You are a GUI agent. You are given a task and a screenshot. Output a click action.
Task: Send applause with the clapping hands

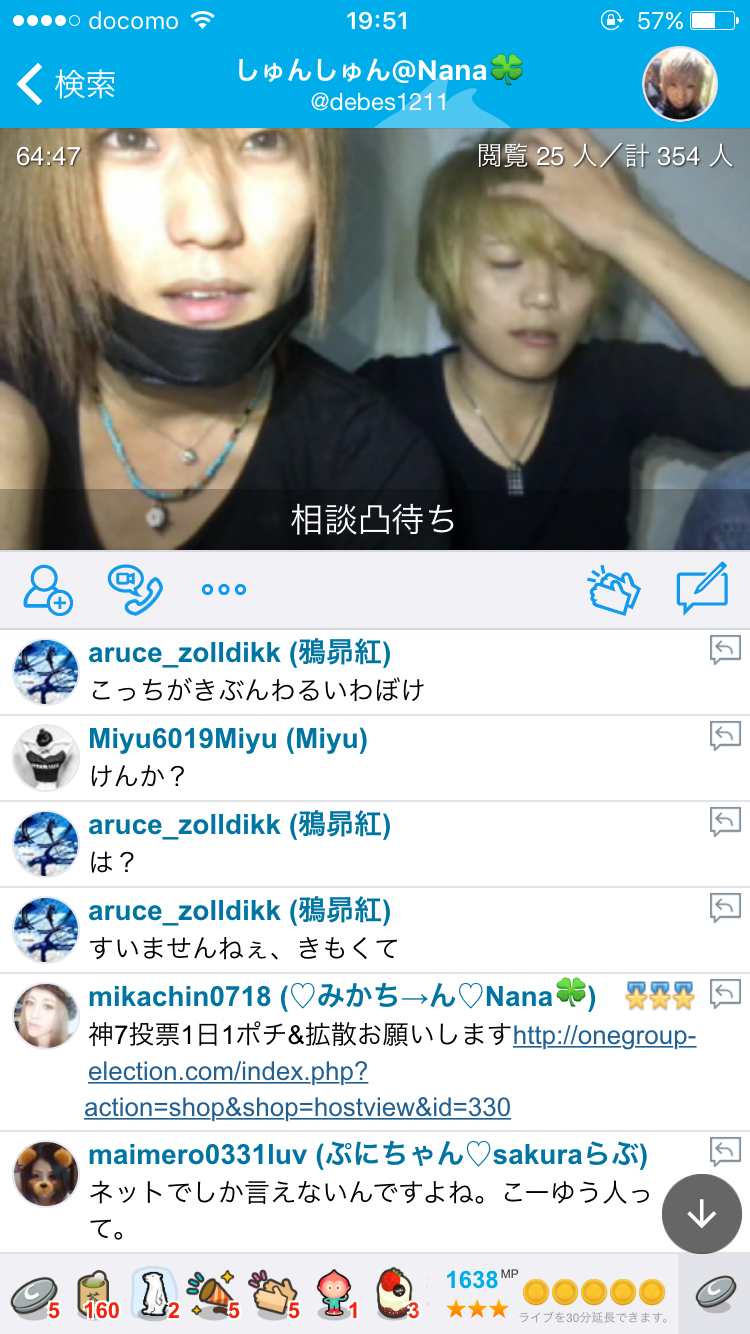[613, 590]
